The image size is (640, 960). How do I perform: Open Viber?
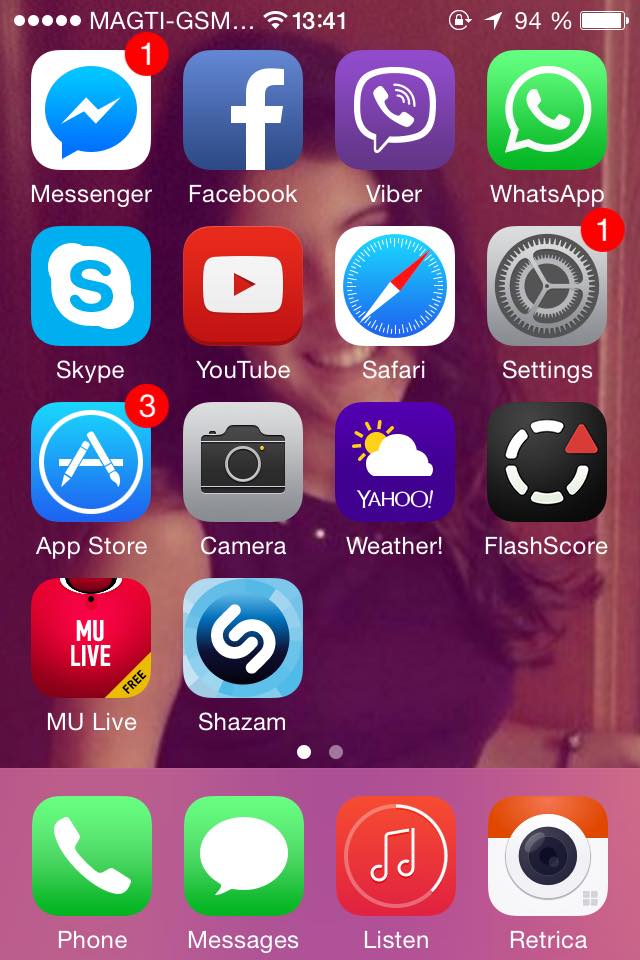tap(395, 110)
